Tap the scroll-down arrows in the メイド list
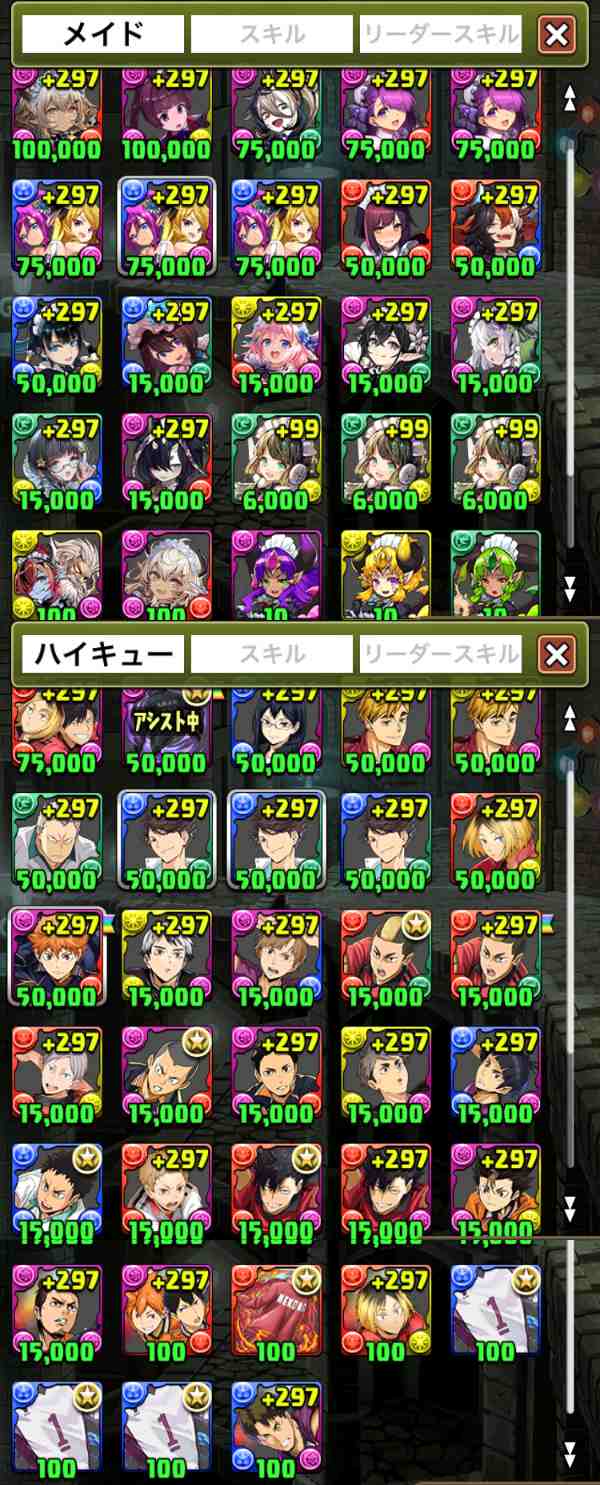 [x=570, y=587]
